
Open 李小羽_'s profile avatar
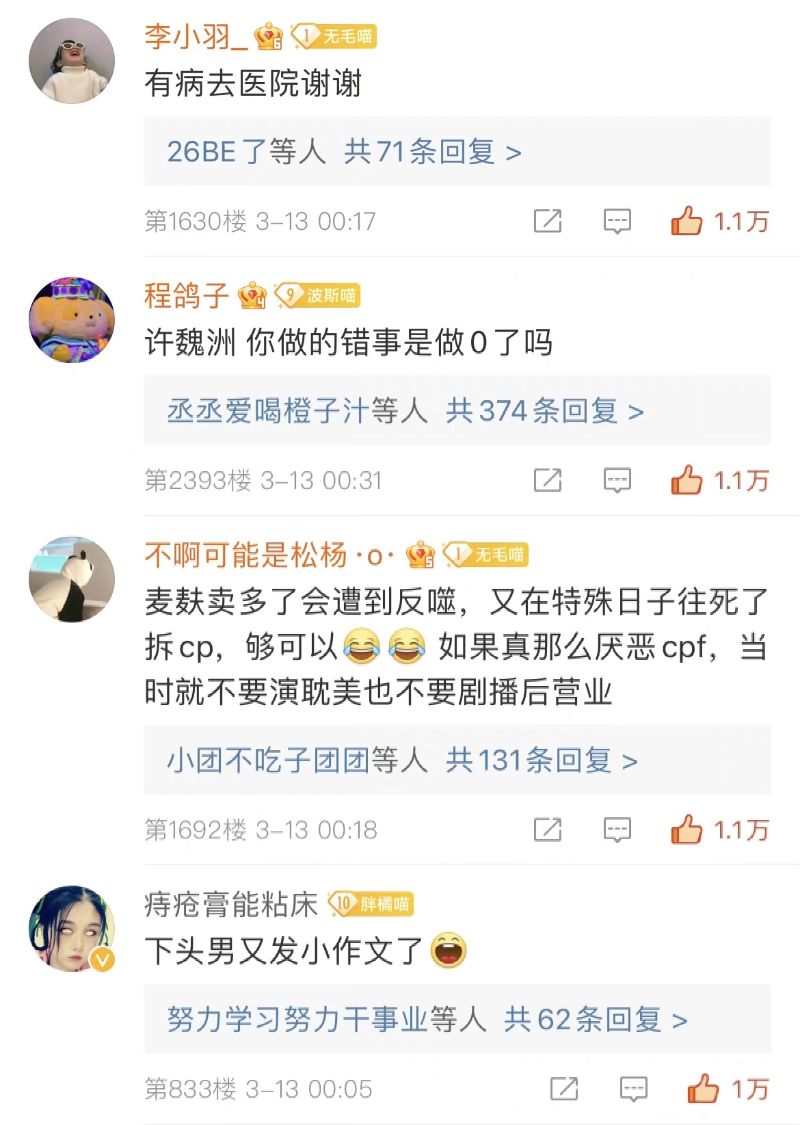click(x=71, y=60)
